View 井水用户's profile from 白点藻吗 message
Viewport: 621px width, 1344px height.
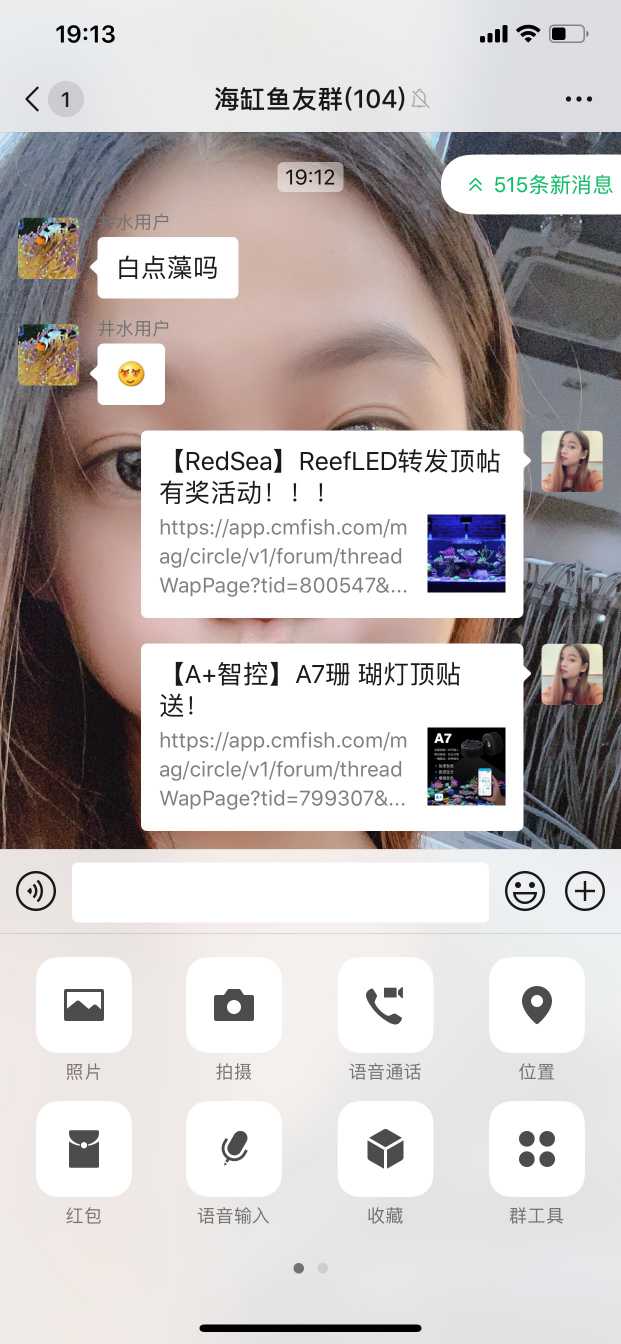pos(48,248)
